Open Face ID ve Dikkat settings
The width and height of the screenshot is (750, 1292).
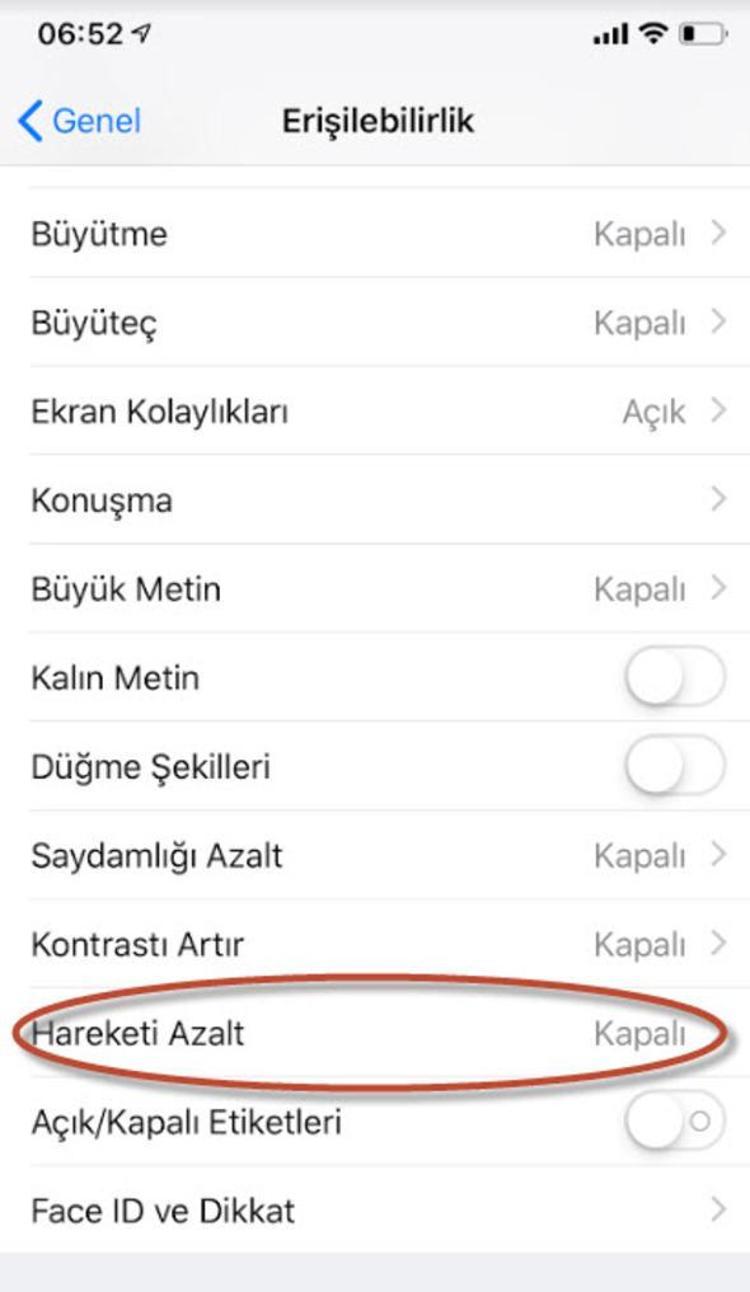coord(375,1211)
